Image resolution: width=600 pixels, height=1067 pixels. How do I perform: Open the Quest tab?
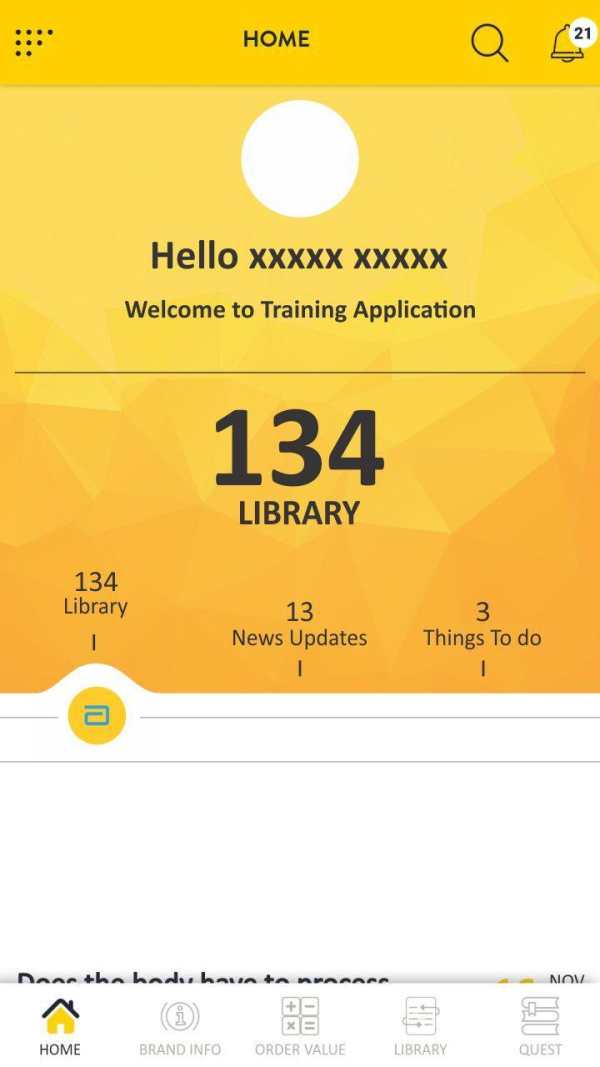[x=540, y=1027]
